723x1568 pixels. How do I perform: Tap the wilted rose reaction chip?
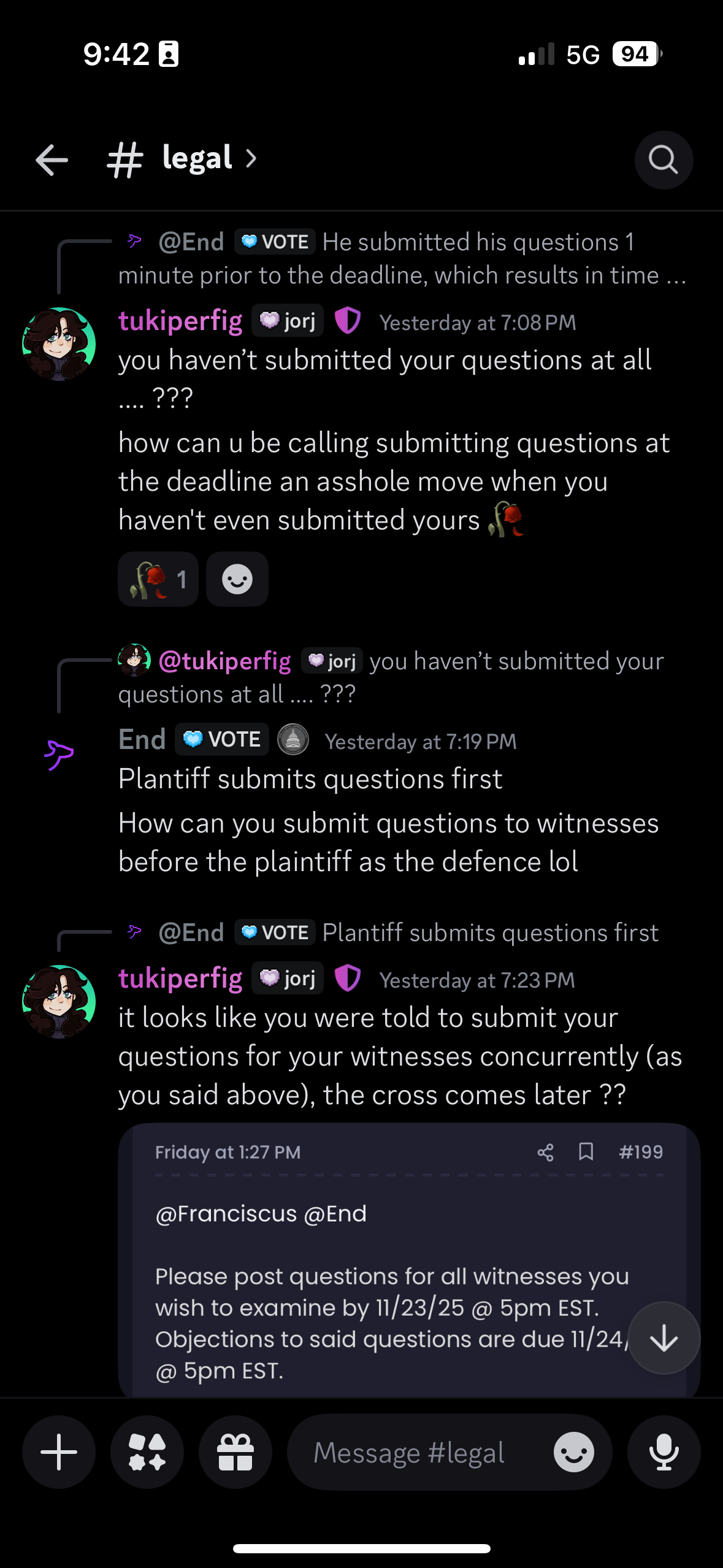(x=158, y=579)
